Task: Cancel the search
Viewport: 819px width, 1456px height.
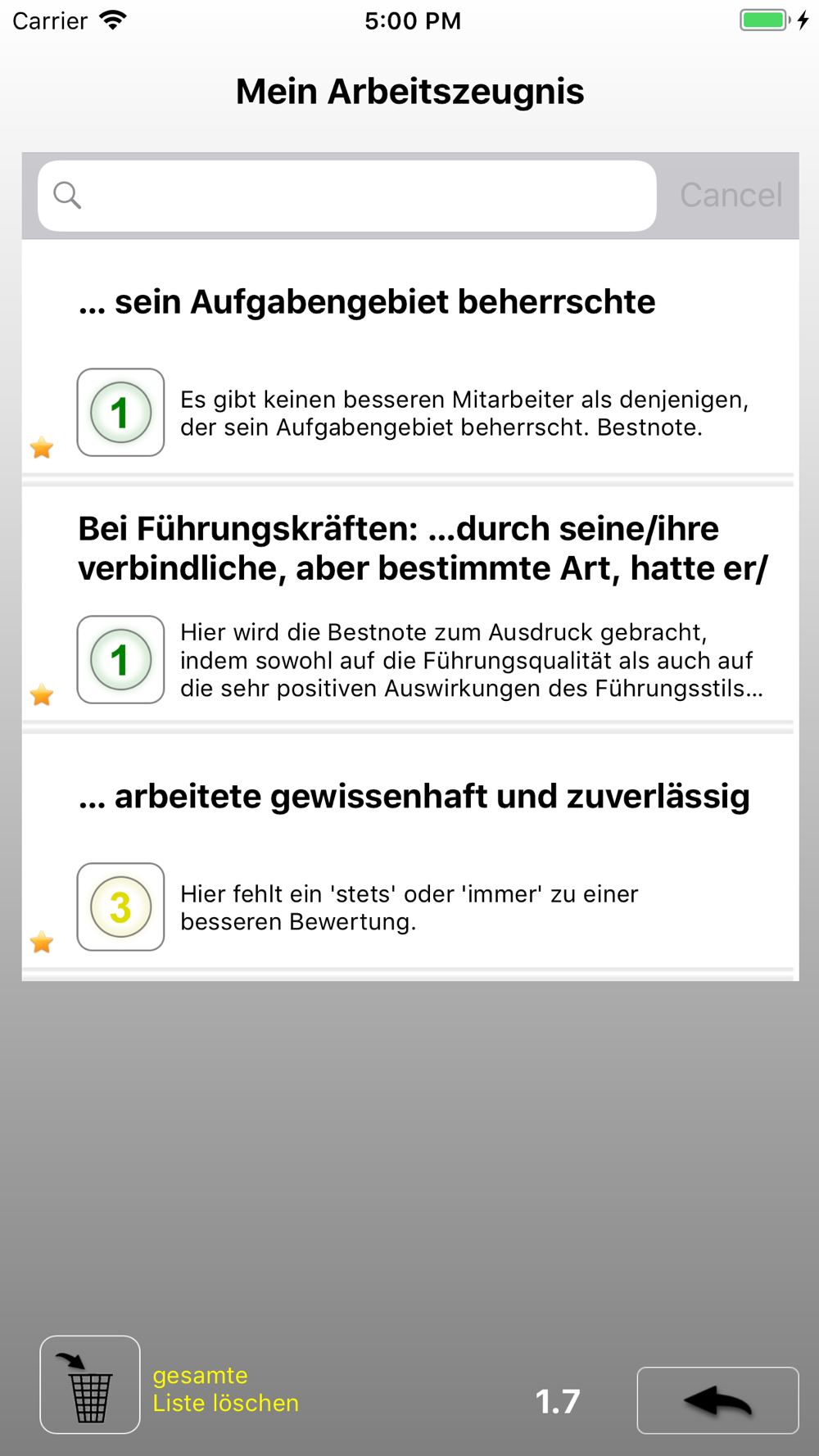Action: 731,196
